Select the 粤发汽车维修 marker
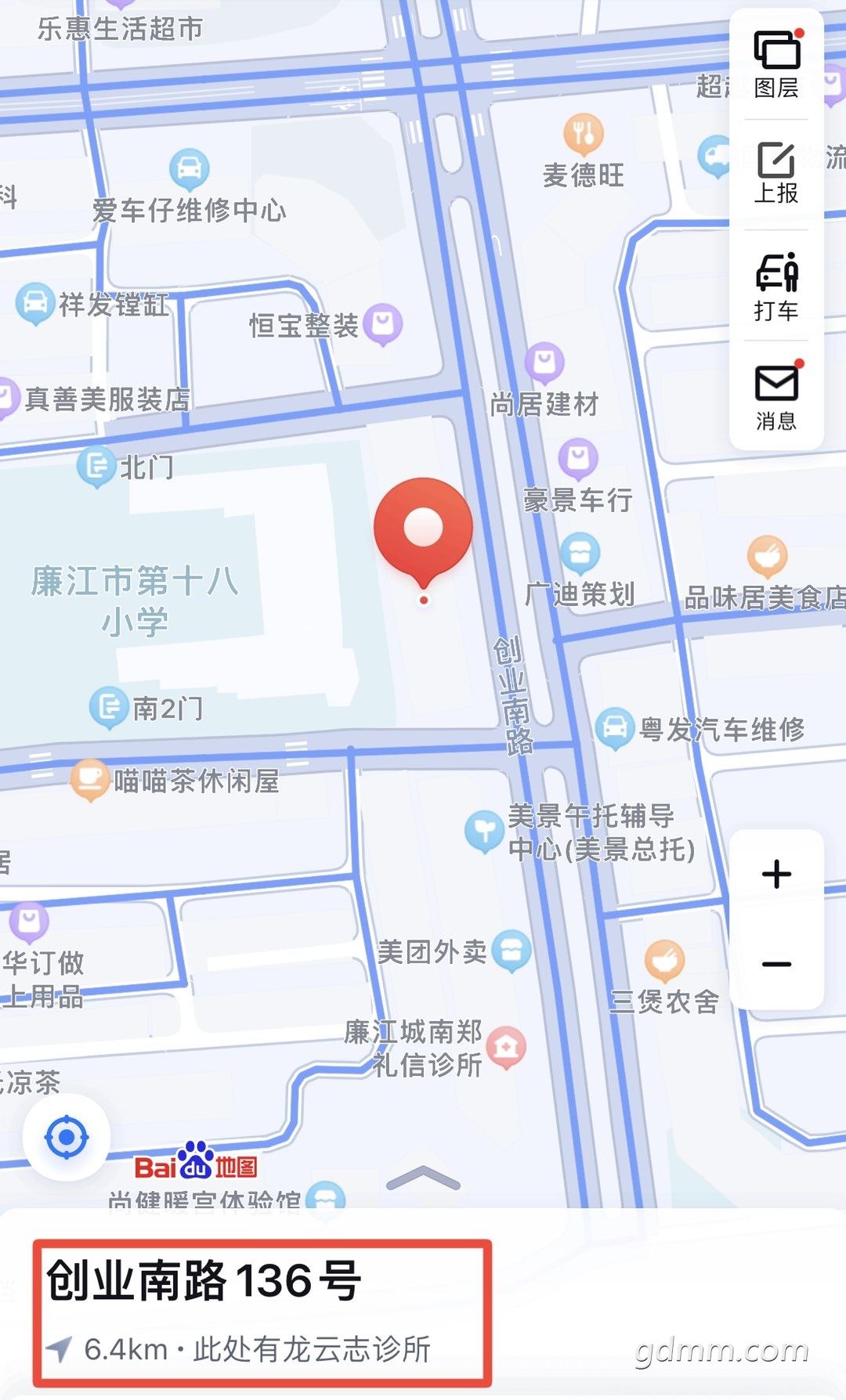Viewport: 846px width, 1400px height. point(615,727)
